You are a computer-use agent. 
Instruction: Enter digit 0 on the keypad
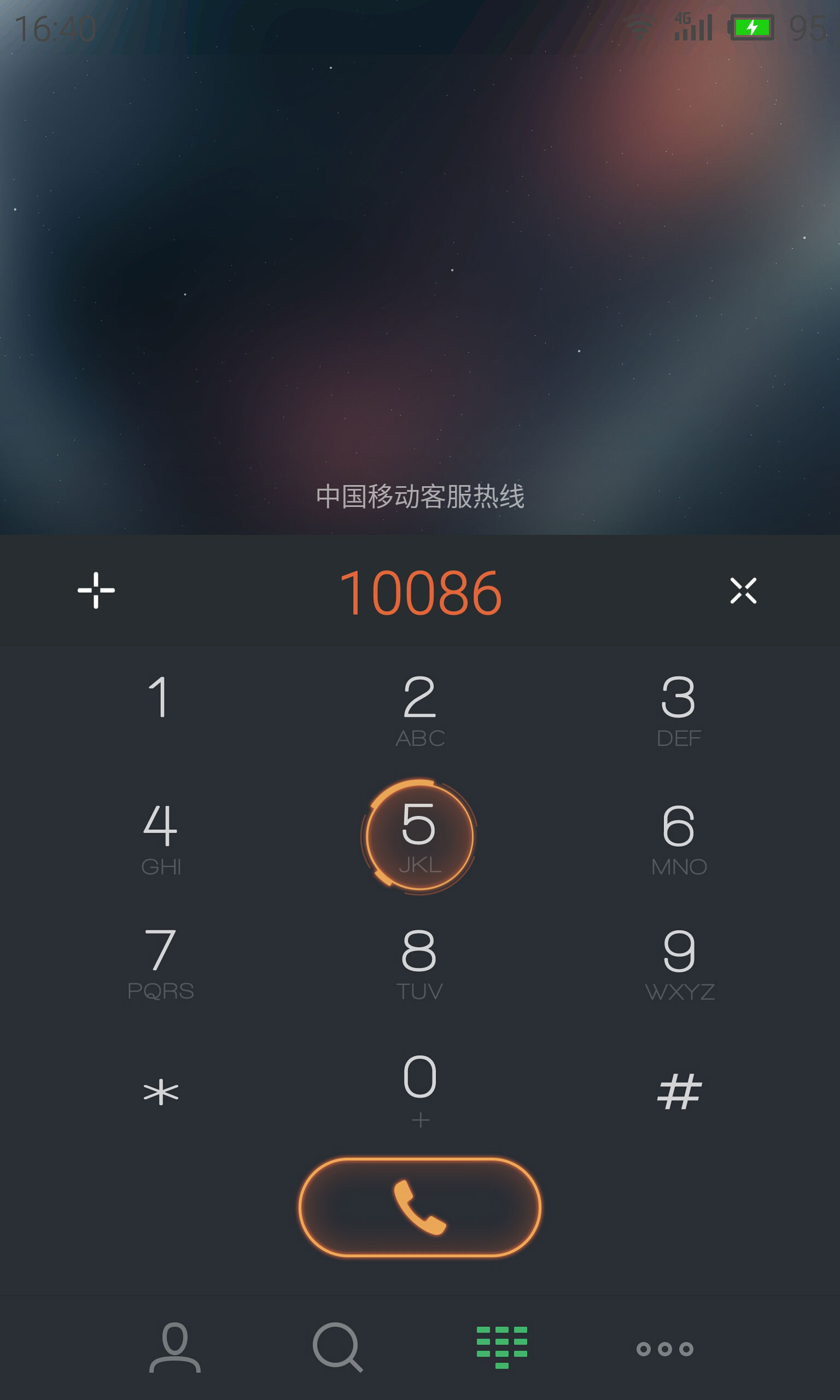coord(420,1090)
